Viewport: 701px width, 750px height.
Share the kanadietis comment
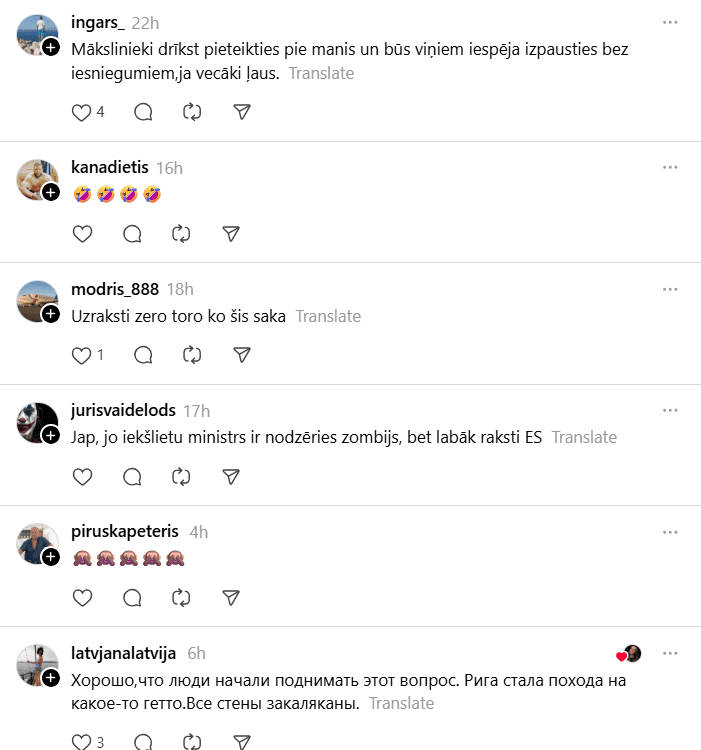tap(231, 233)
